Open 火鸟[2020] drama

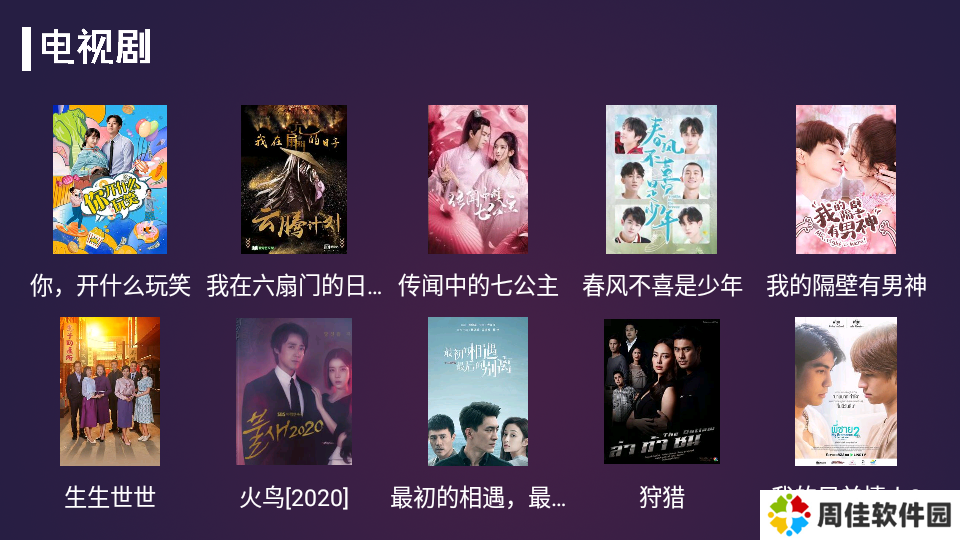point(294,392)
